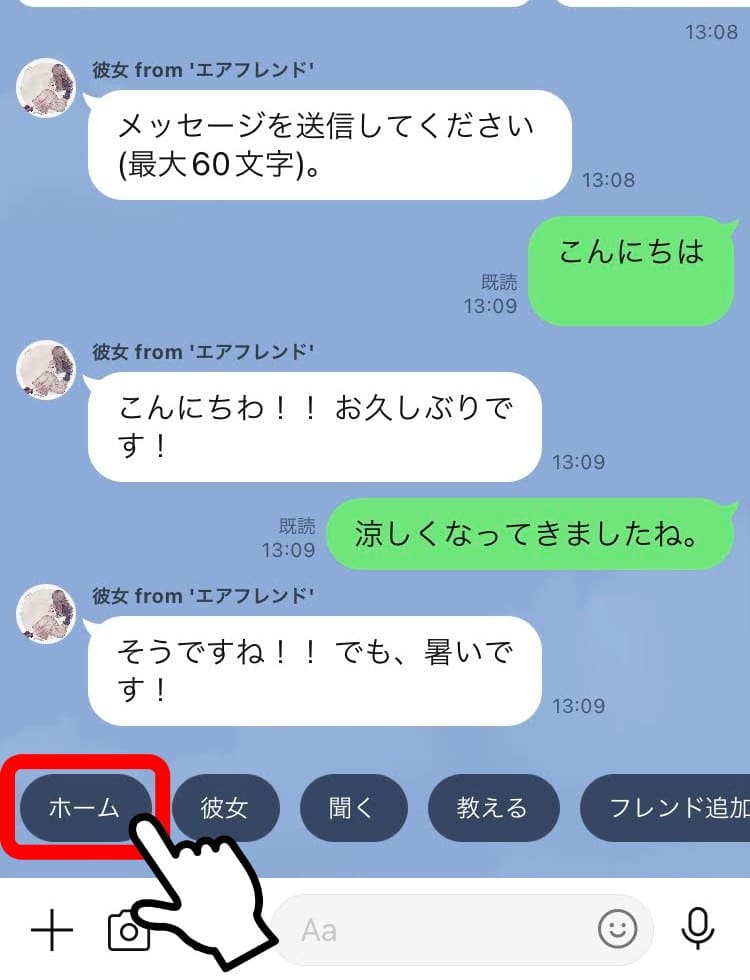Tap the 教える quick reply chip
The image size is (750, 980).
coord(491,808)
